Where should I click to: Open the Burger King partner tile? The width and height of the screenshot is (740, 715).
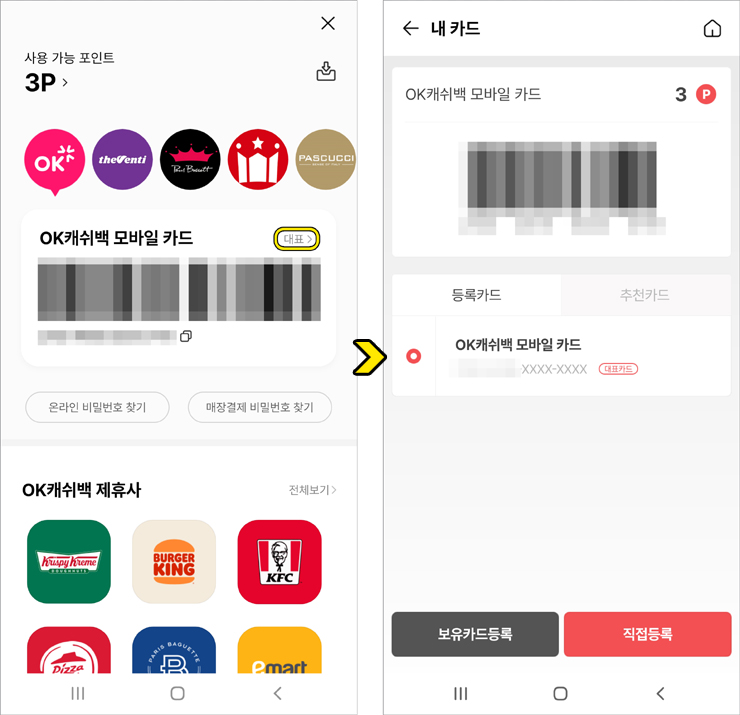pyautogui.click(x=174, y=561)
